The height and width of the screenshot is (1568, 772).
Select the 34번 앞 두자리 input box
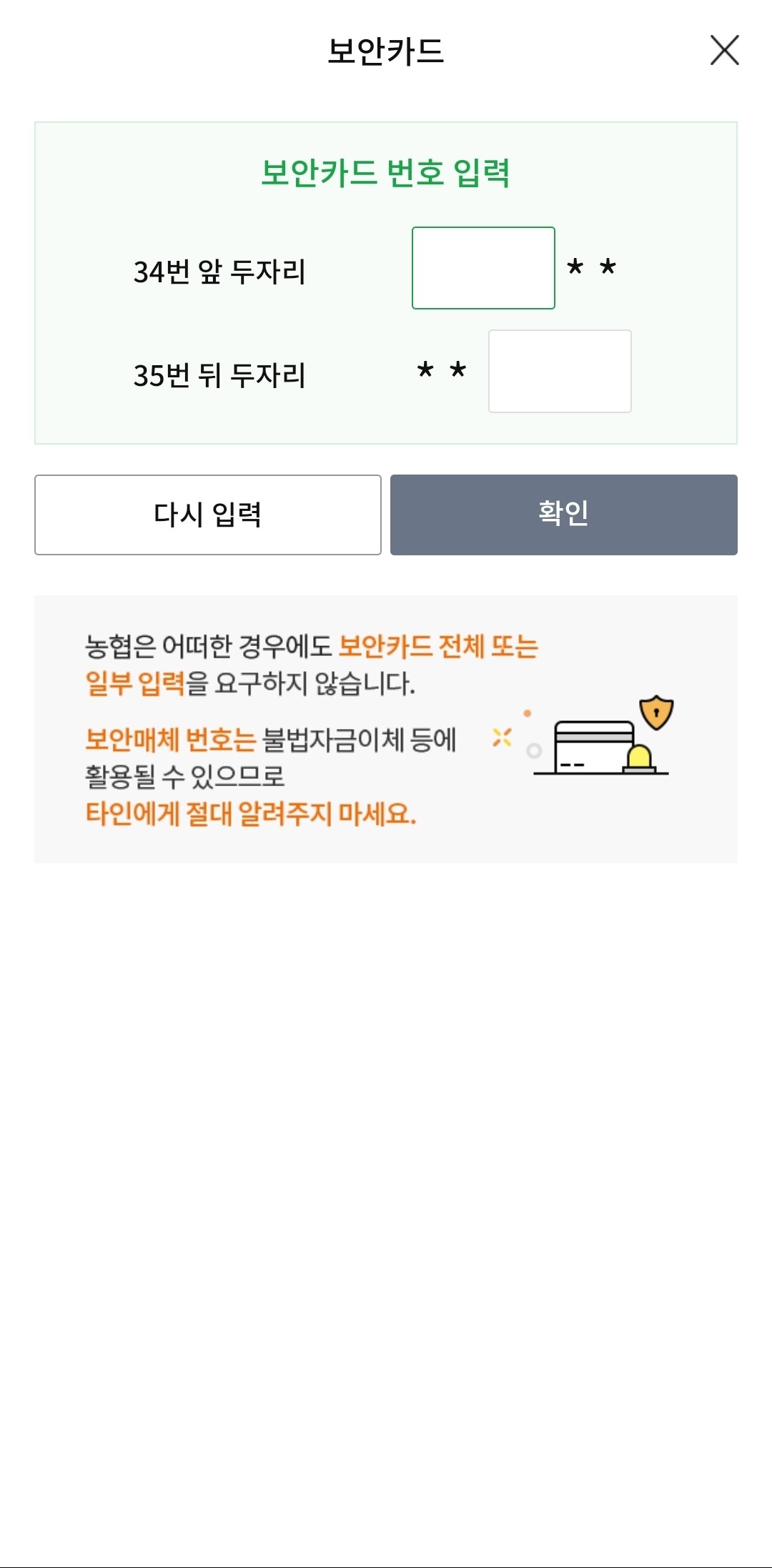click(484, 267)
